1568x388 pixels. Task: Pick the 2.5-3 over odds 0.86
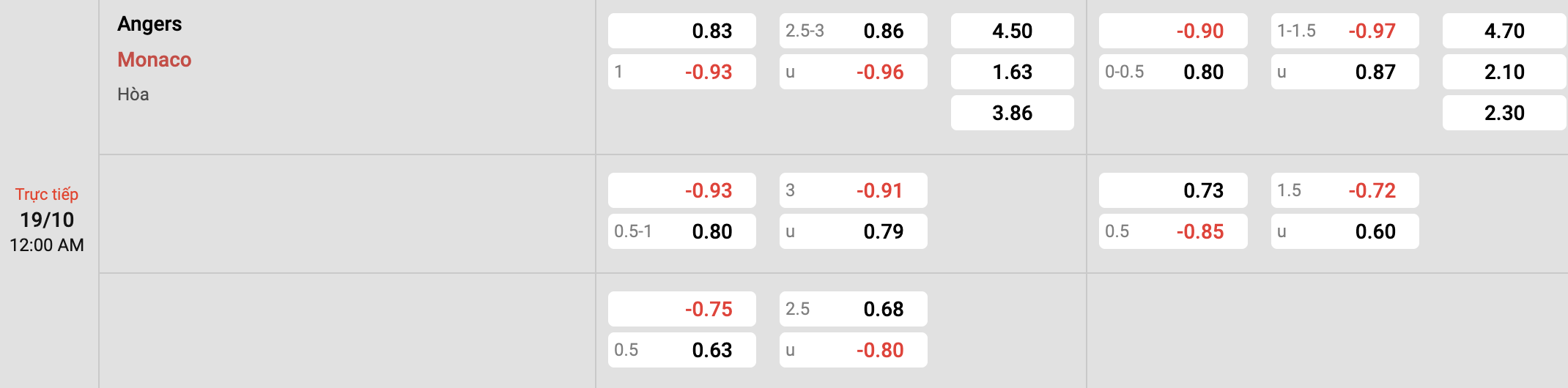tap(853, 31)
